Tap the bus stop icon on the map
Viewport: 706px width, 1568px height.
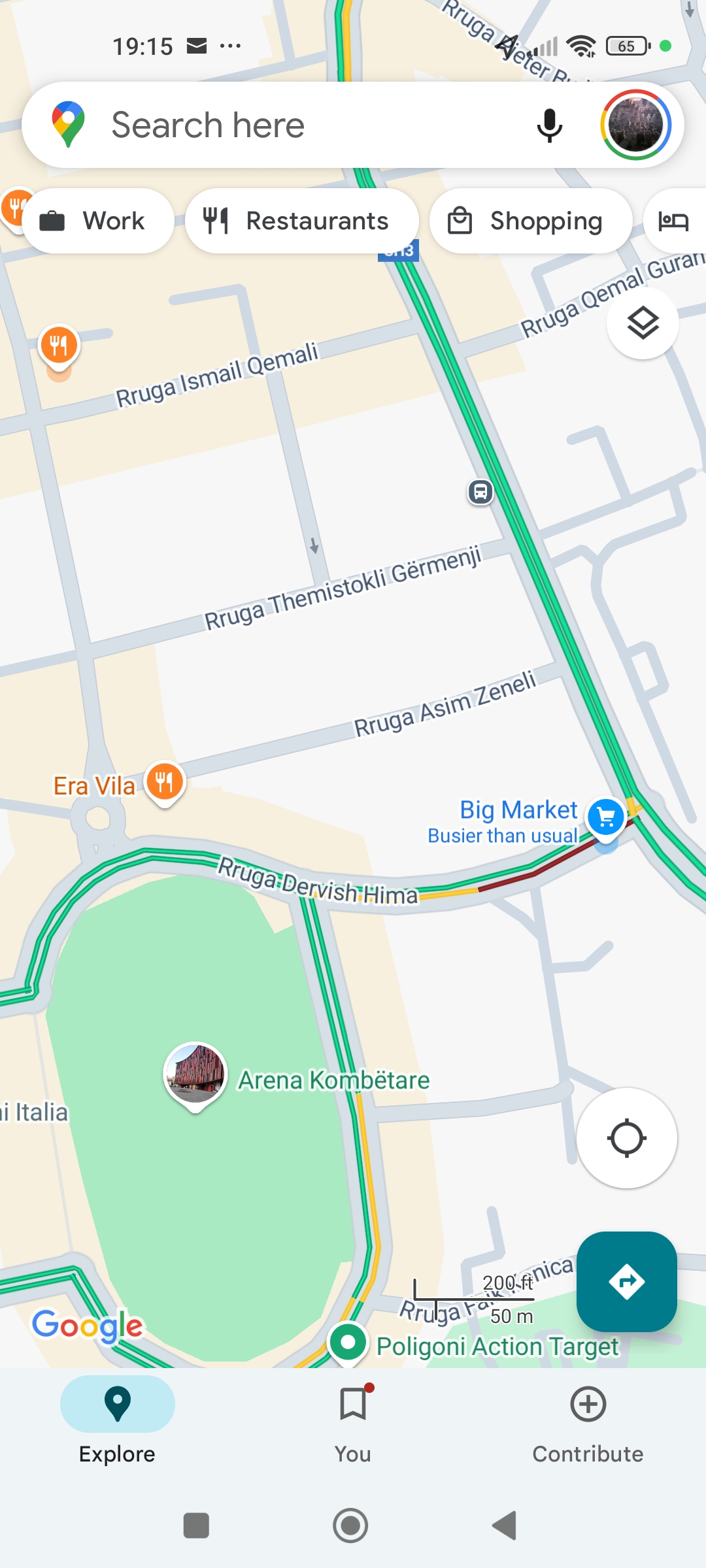[x=480, y=491]
